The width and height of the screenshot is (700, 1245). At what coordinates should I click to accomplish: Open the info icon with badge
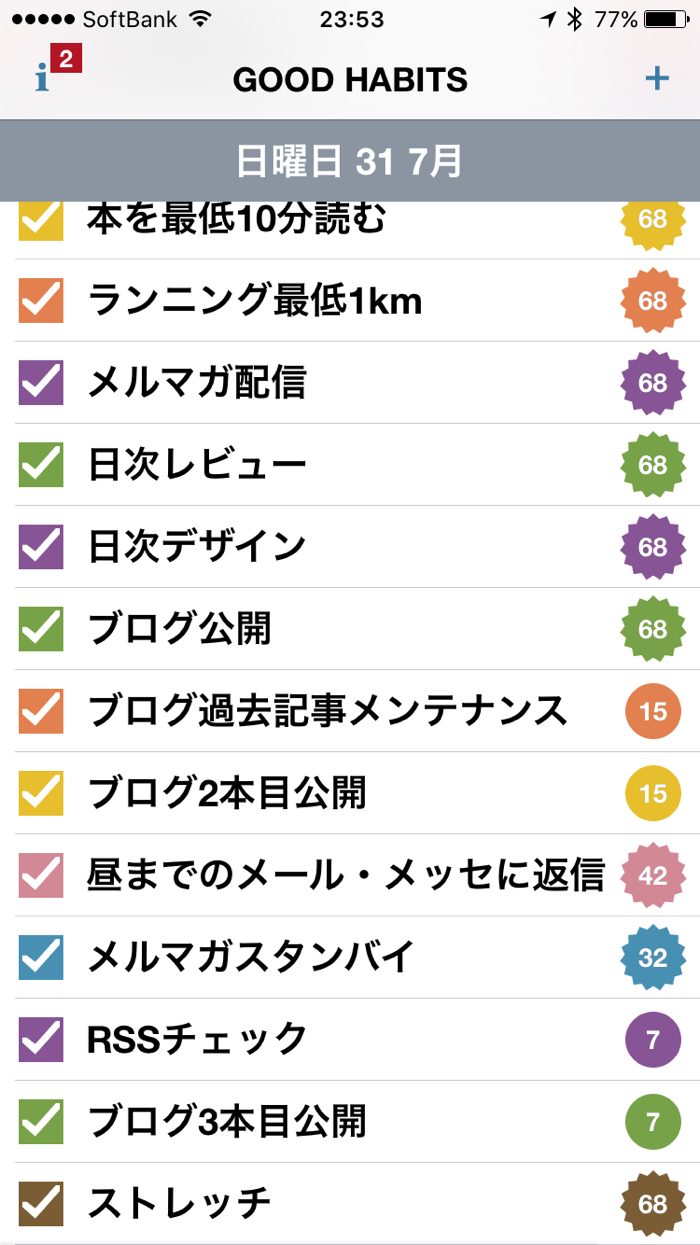(45, 76)
